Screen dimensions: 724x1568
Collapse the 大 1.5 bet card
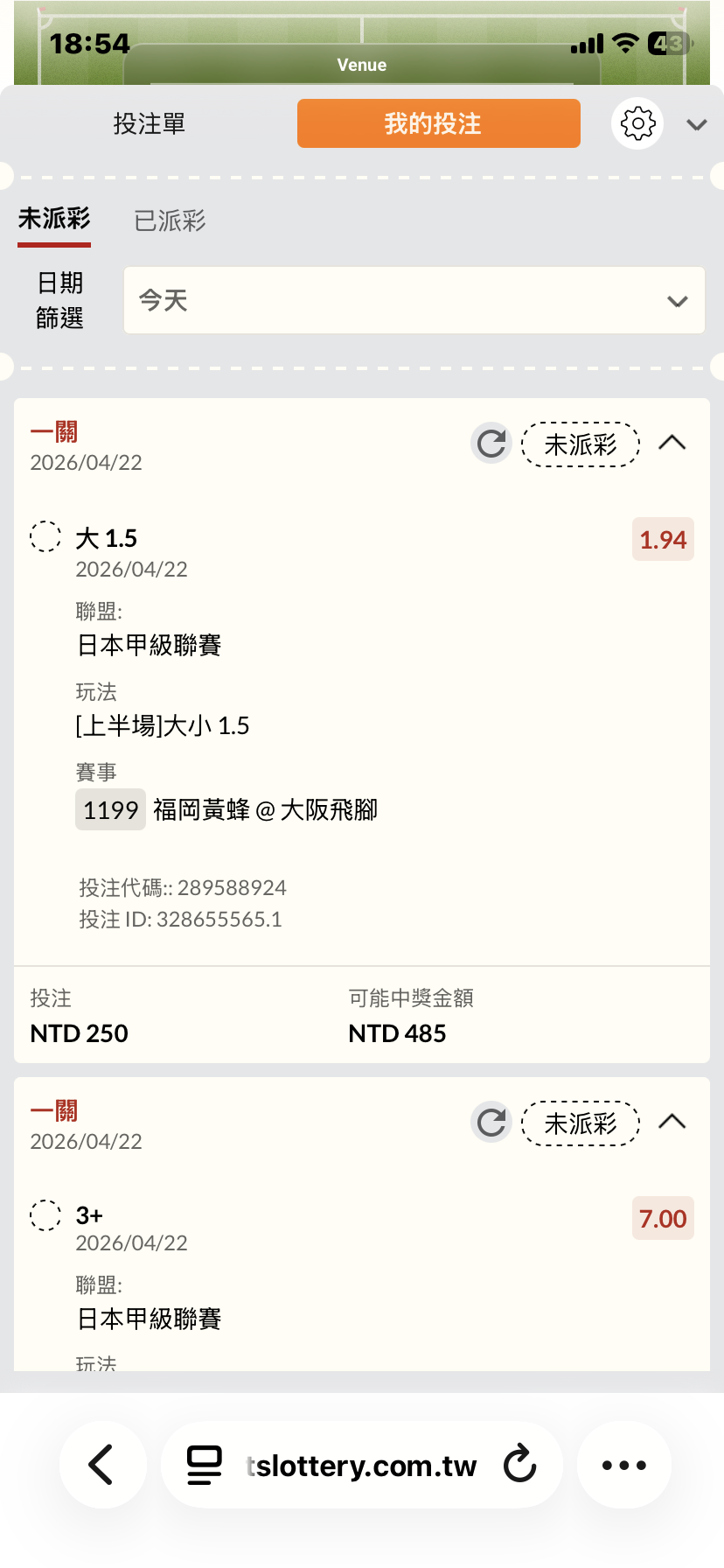(672, 443)
